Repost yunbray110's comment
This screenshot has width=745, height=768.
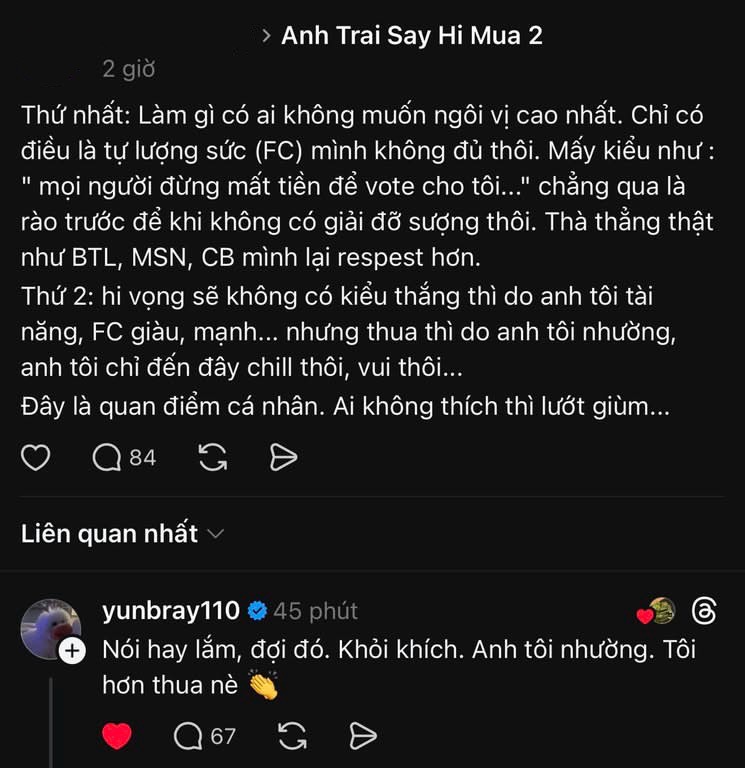291,734
